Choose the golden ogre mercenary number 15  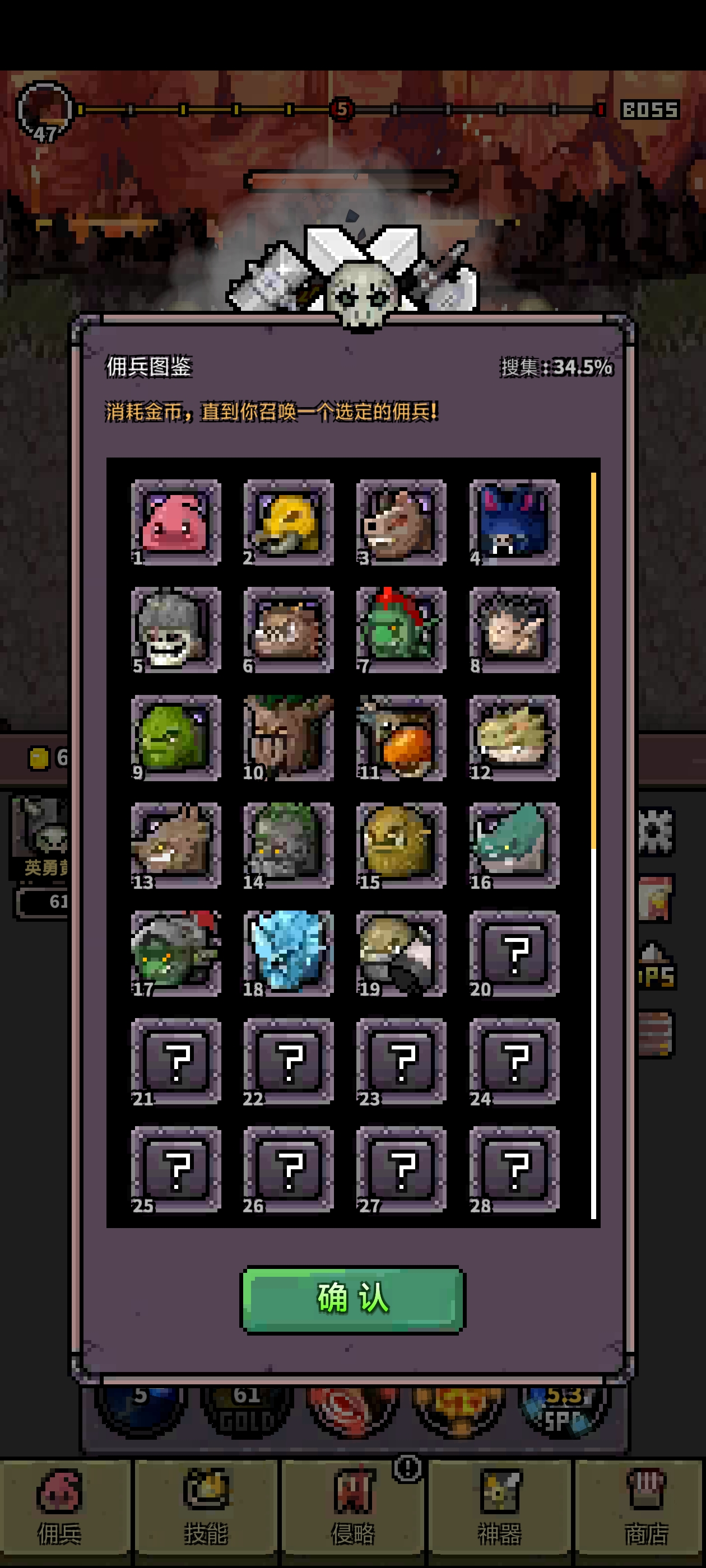tap(401, 846)
